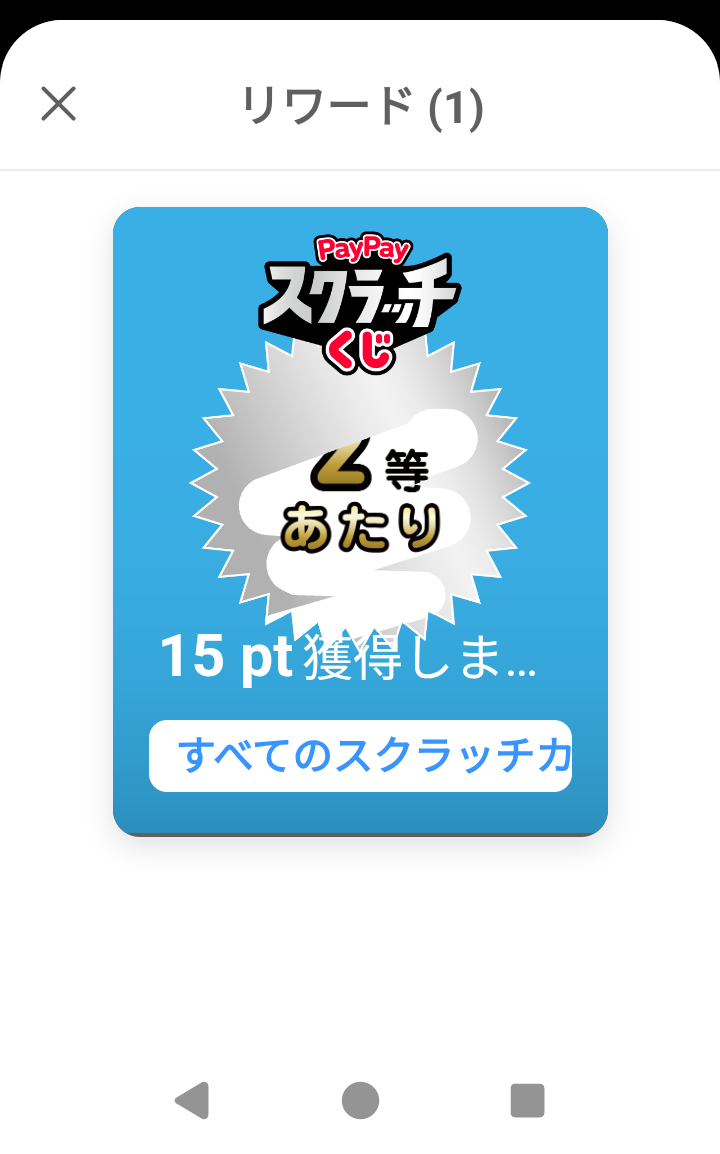The width and height of the screenshot is (720, 1154).
Task: Tap the すべてのスクラッチカ button
Action: (x=360, y=756)
